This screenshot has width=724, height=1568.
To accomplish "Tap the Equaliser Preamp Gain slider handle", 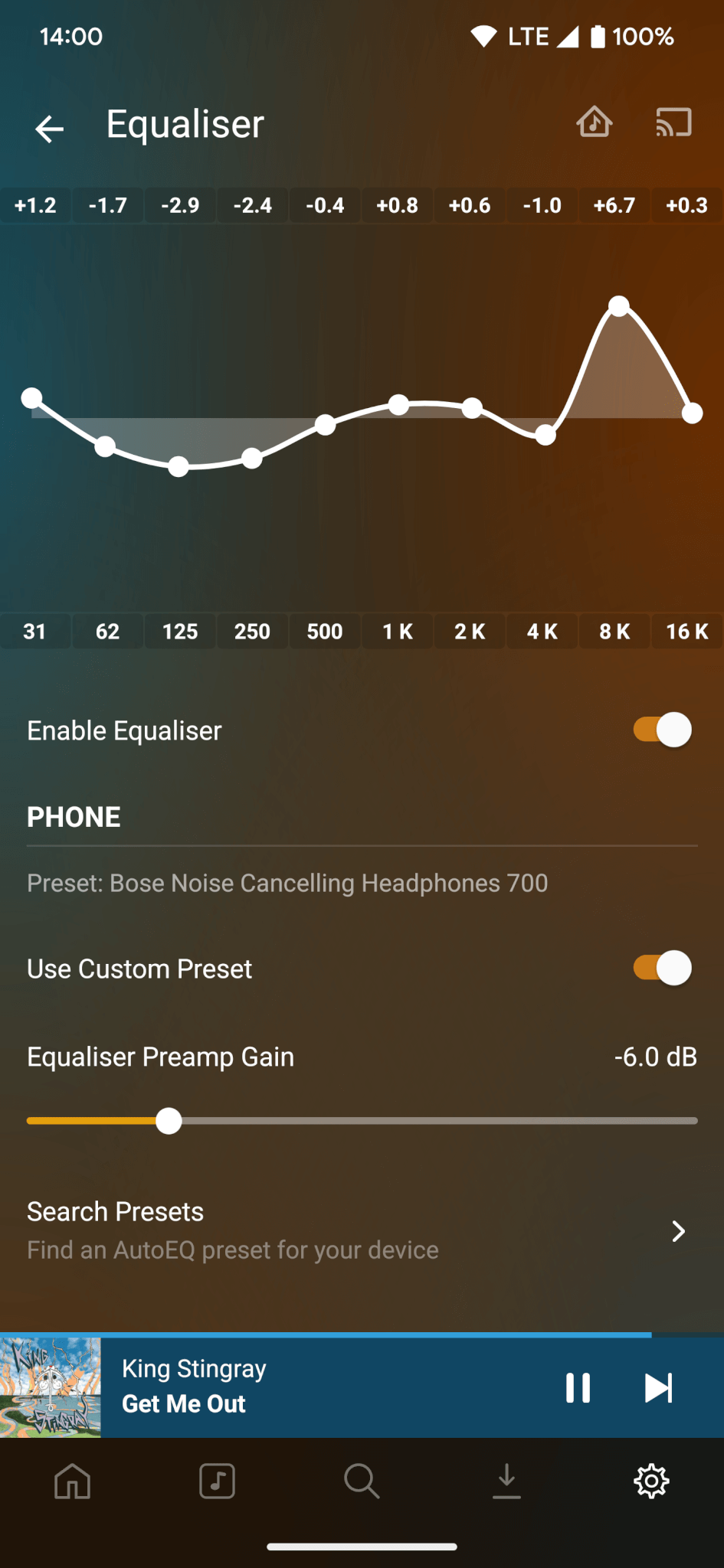I will tap(169, 1121).
